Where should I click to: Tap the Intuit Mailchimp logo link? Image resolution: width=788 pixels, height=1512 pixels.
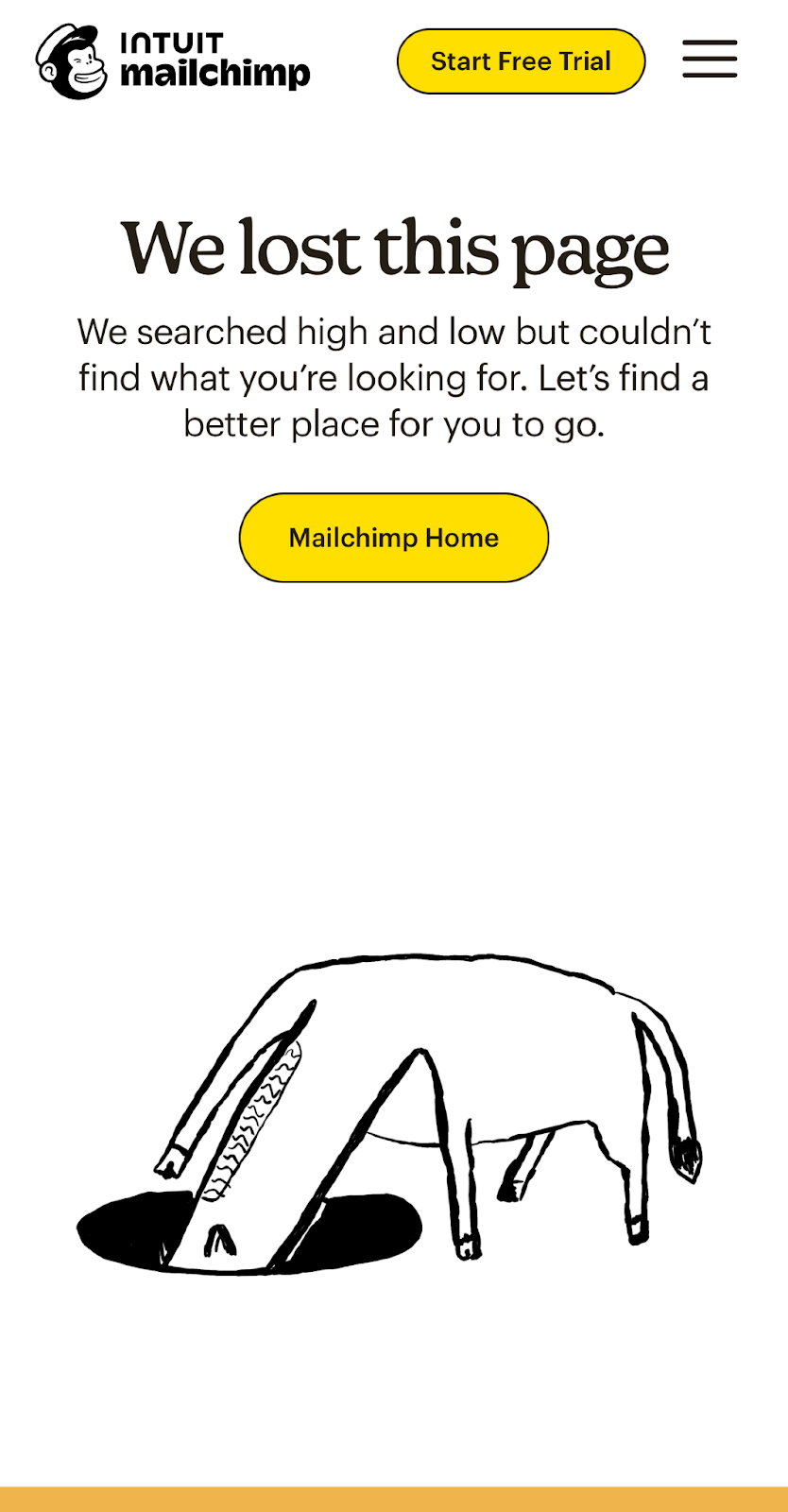pyautogui.click(x=173, y=61)
